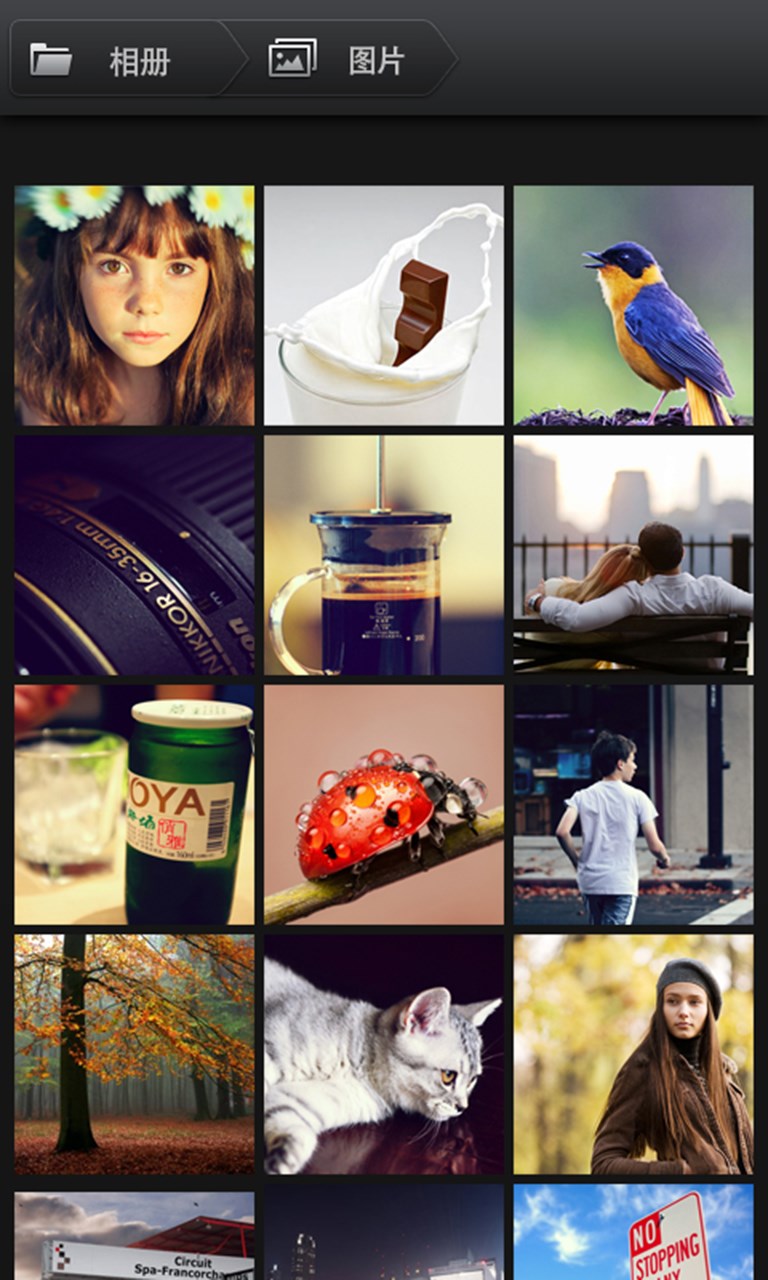
Task: Open the milk and chocolate splash photo
Action: [x=384, y=305]
